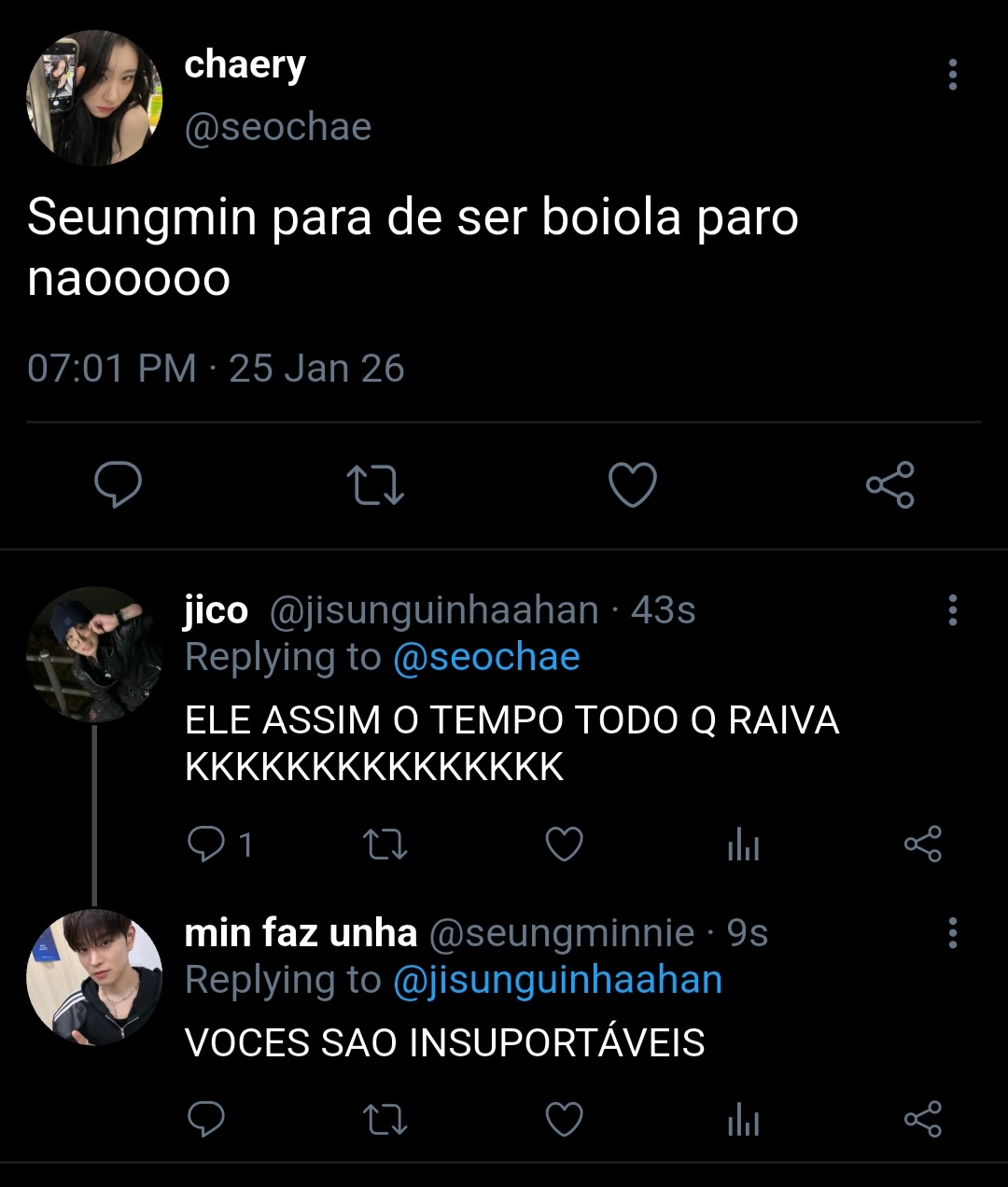Open overflow menu on chaery's tweet

pyautogui.click(x=952, y=75)
